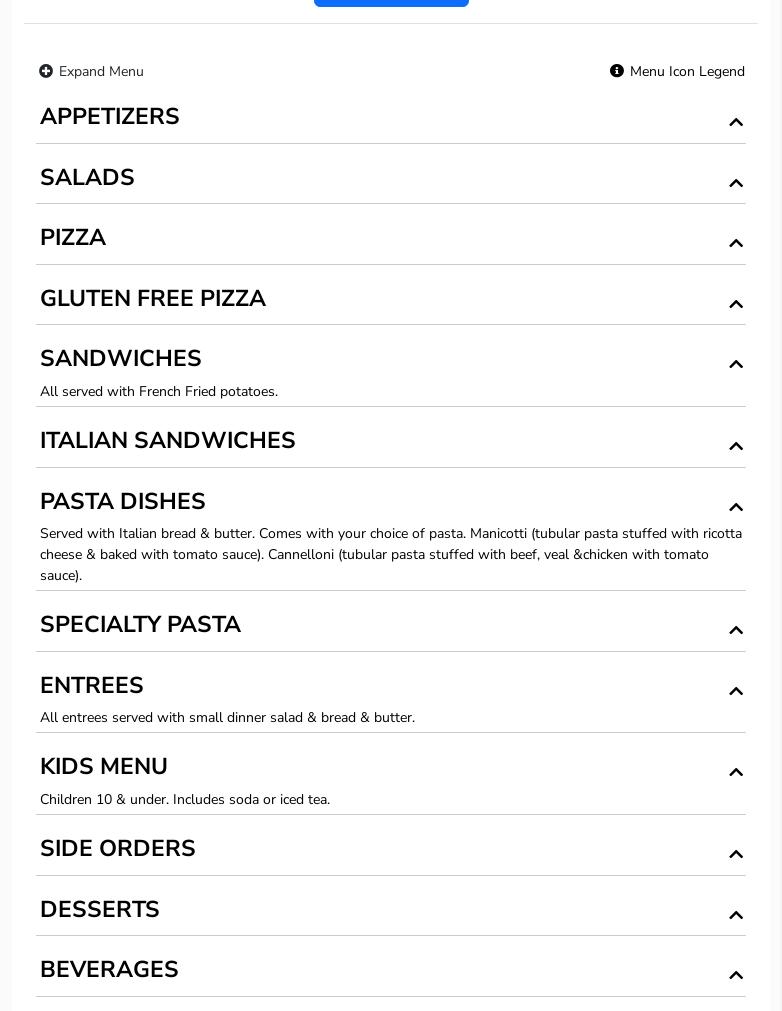Open the Pizza section
782x1011 pixels.
390,239
